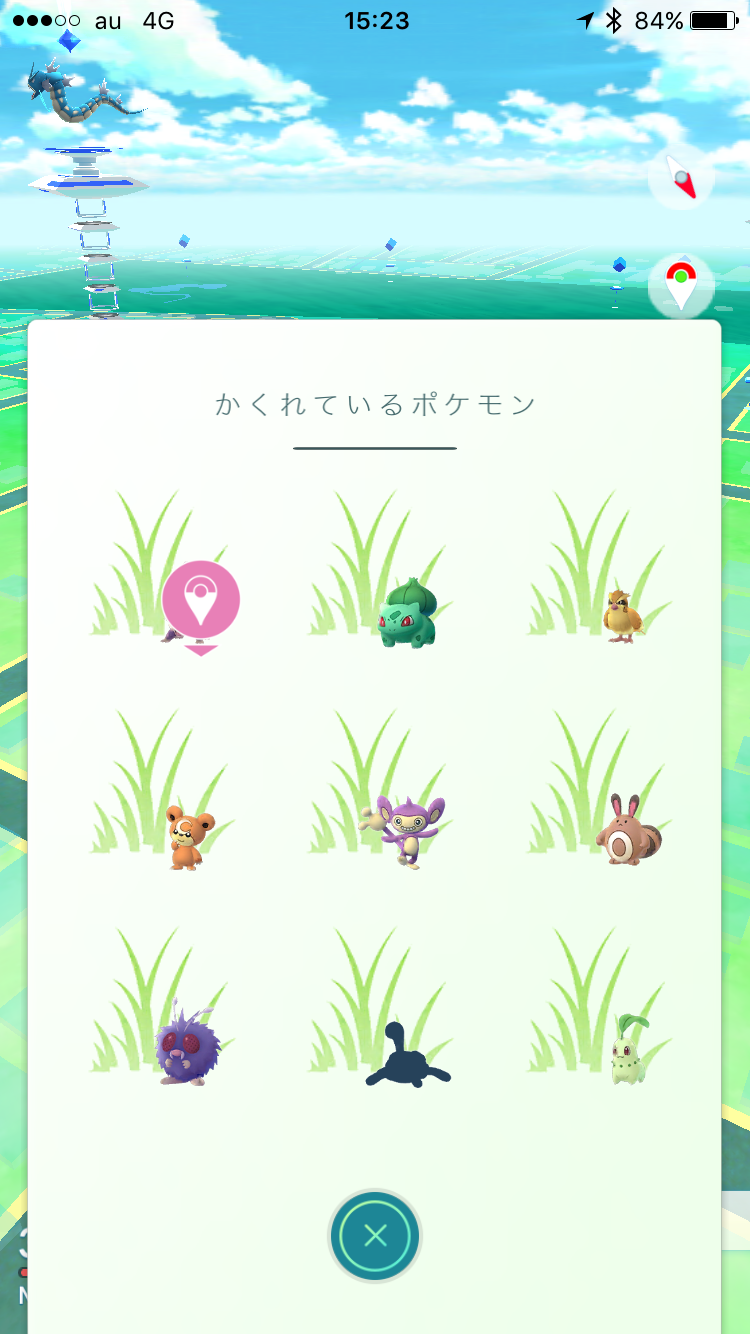Select Chikorita in the nearby list
This screenshot has height=1334, width=750.
630,1049
